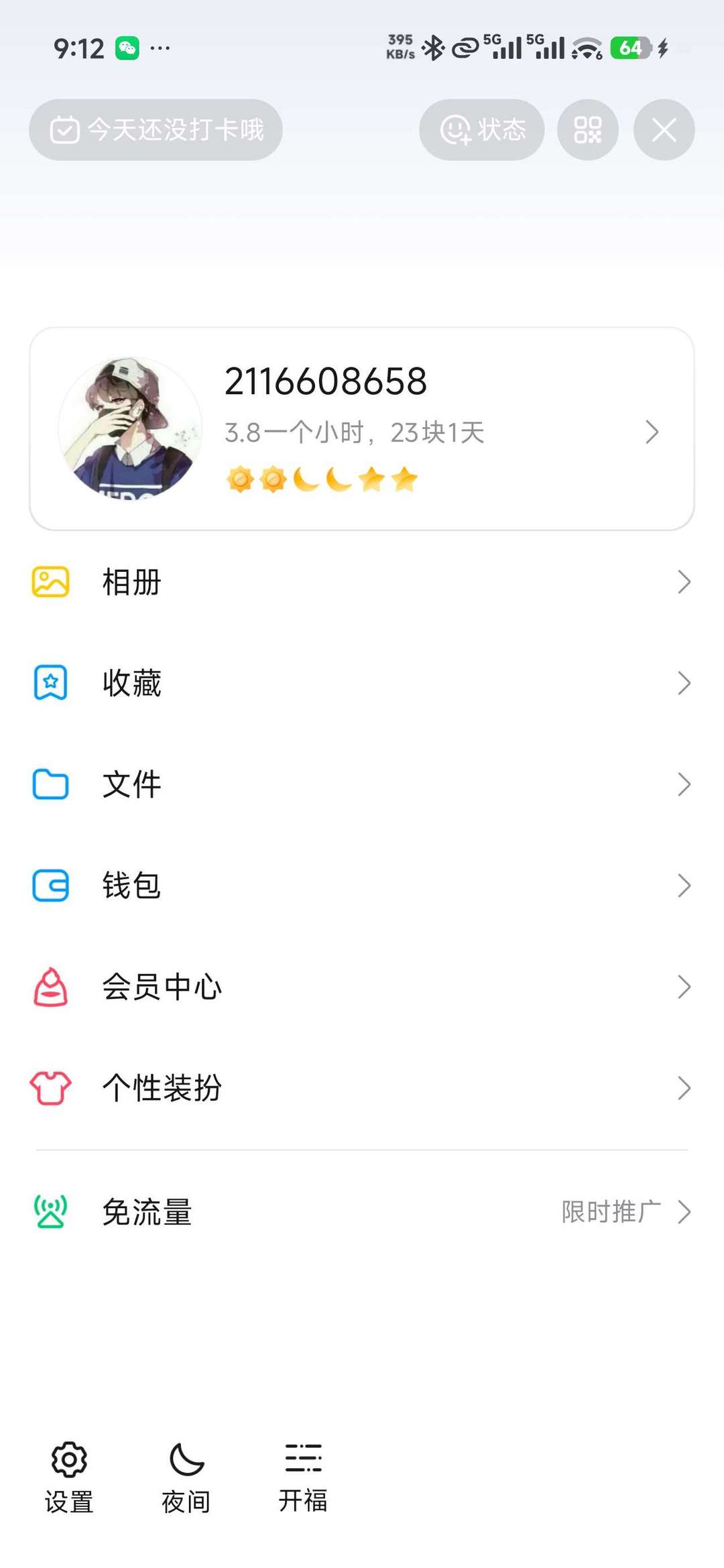Close the side drawer
This screenshot has height=1568, width=724.
click(664, 130)
